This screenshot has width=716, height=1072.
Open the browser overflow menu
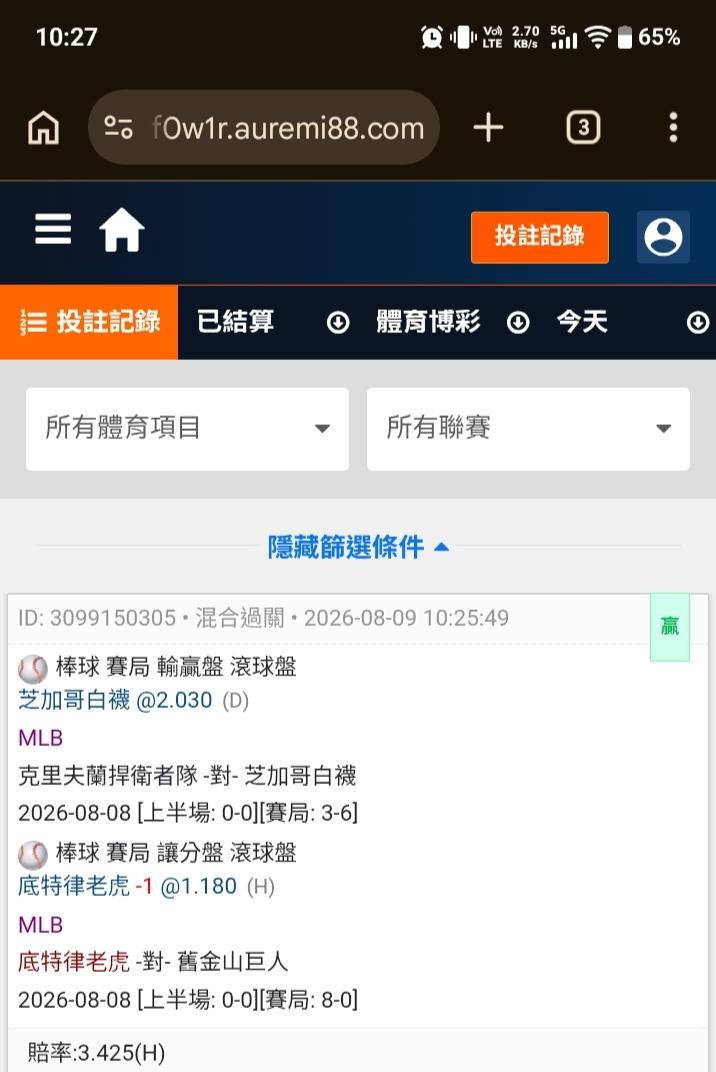coord(673,128)
